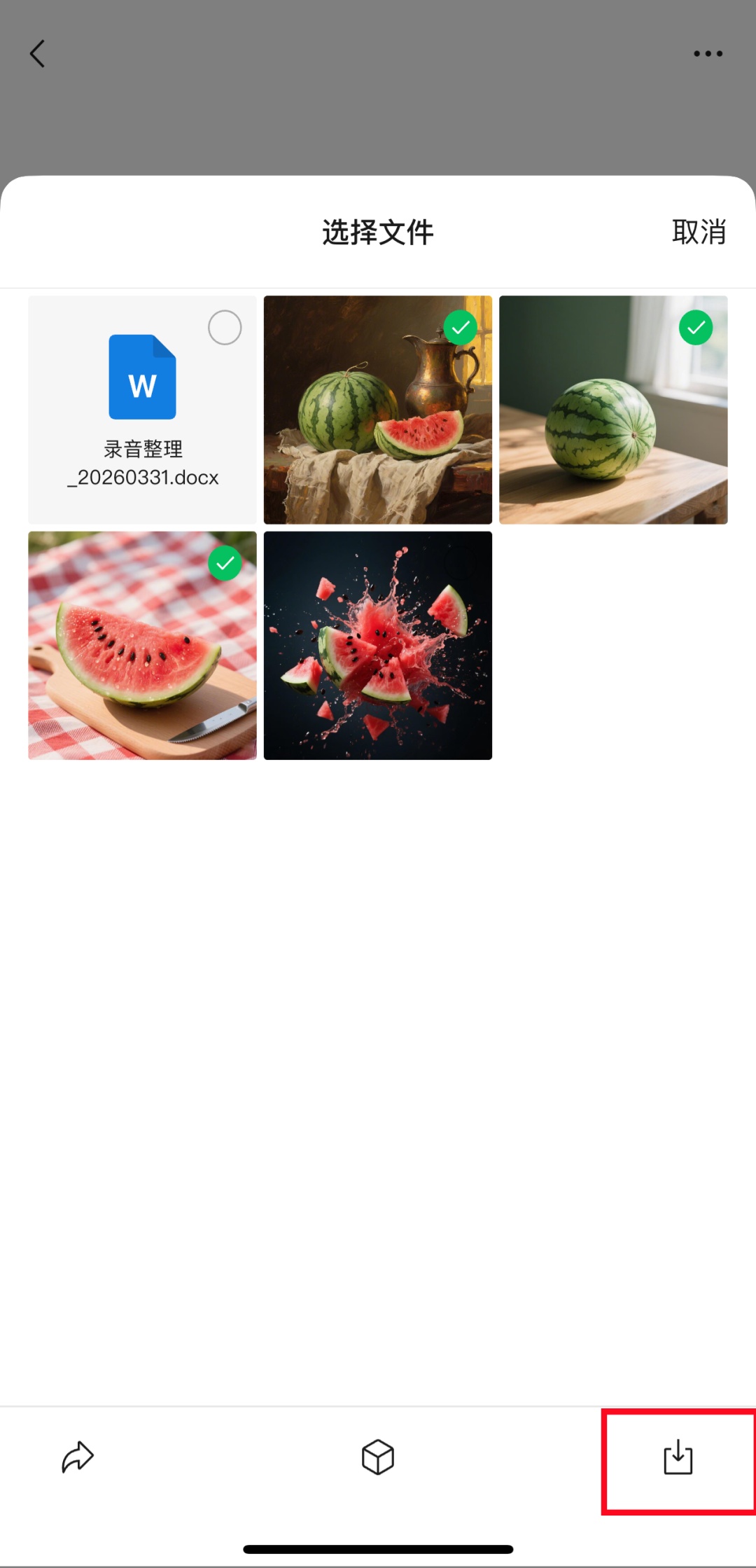Image resolution: width=756 pixels, height=1568 pixels.
Task: Tap the file name 录音整理_20260331.docx
Action: click(x=141, y=464)
